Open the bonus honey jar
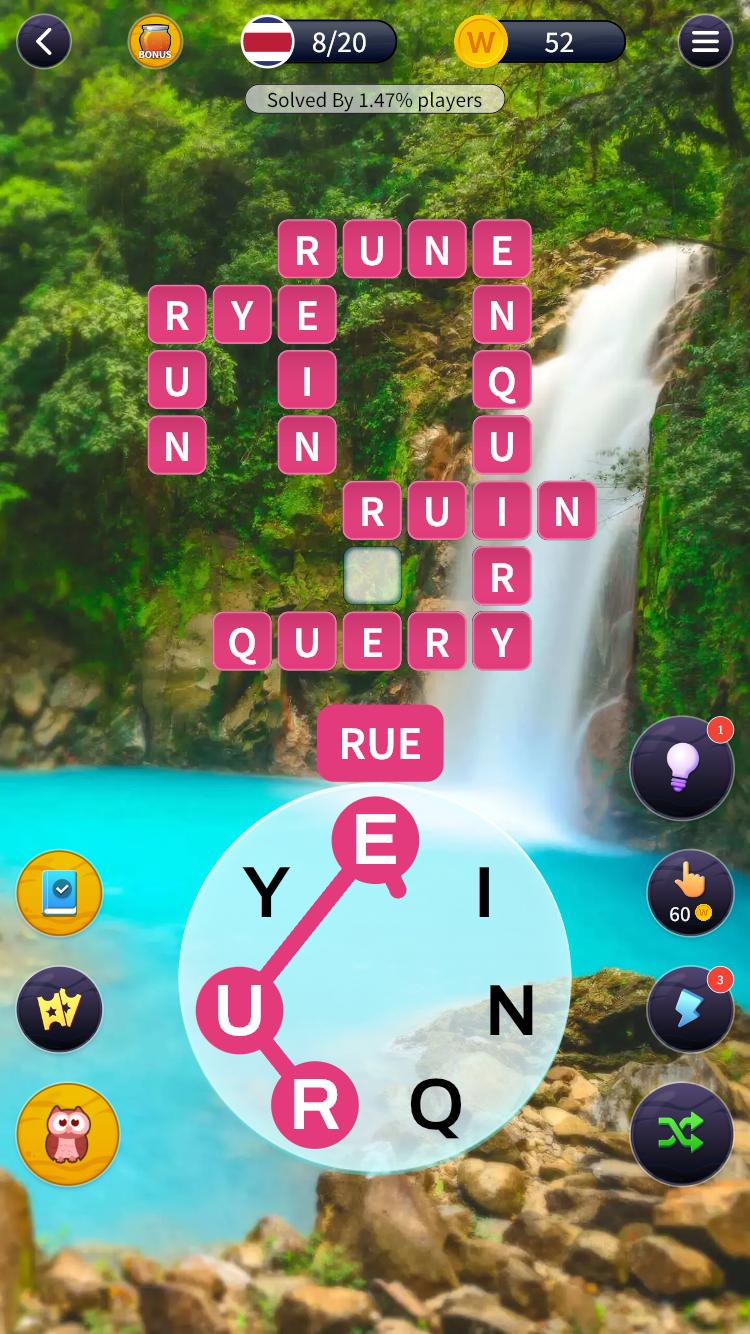The image size is (750, 1334). [155, 42]
